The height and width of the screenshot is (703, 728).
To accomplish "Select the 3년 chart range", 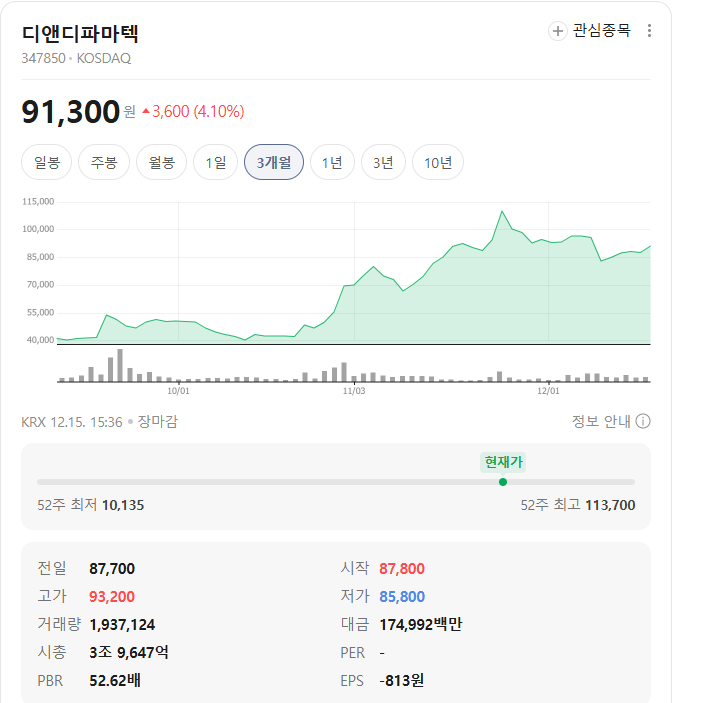I will pos(384,162).
